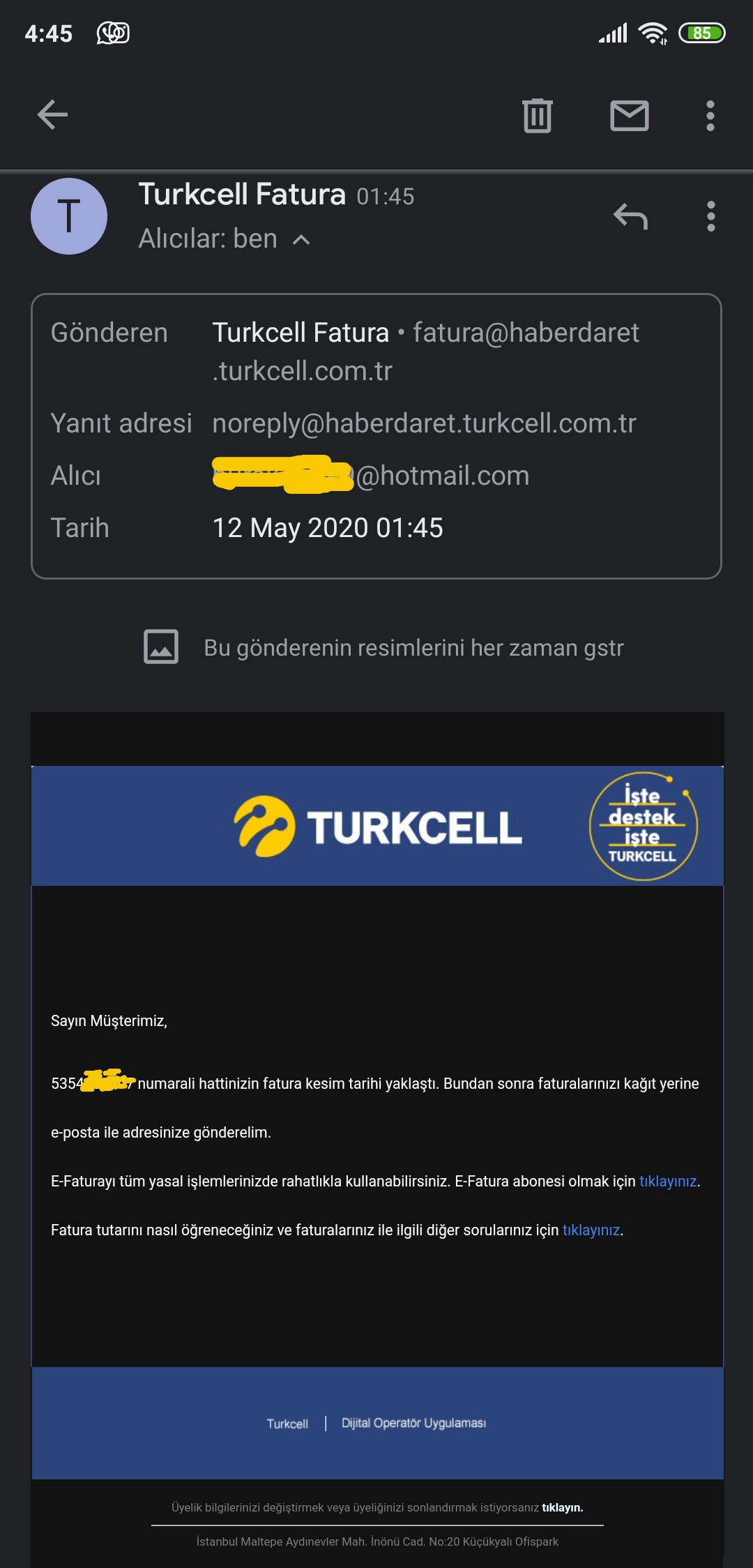This screenshot has width=753, height=1568.
Task: Open the top bar overflow menu
Action: 710,116
